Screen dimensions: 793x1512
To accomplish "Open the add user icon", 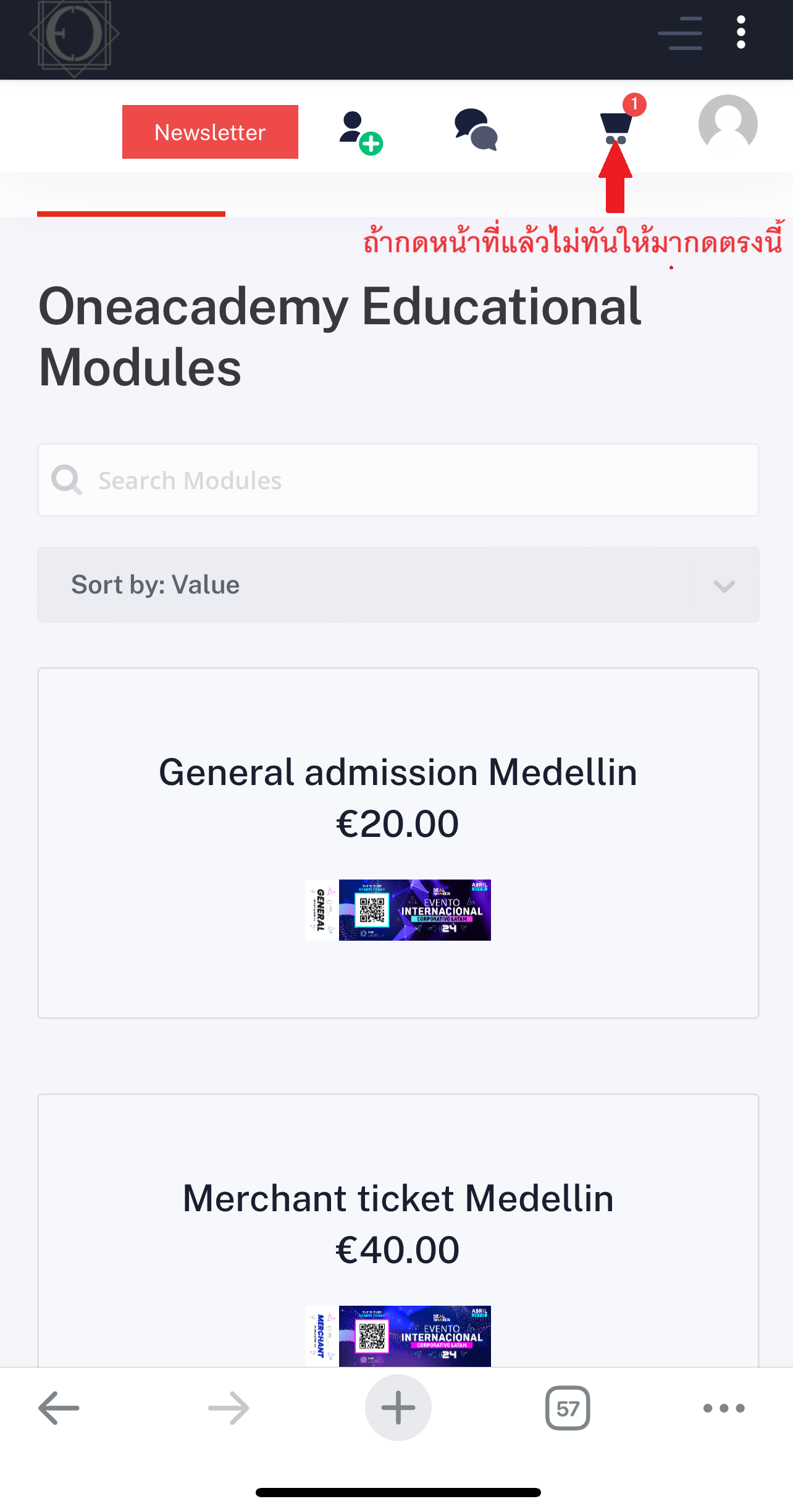I will pyautogui.click(x=361, y=132).
